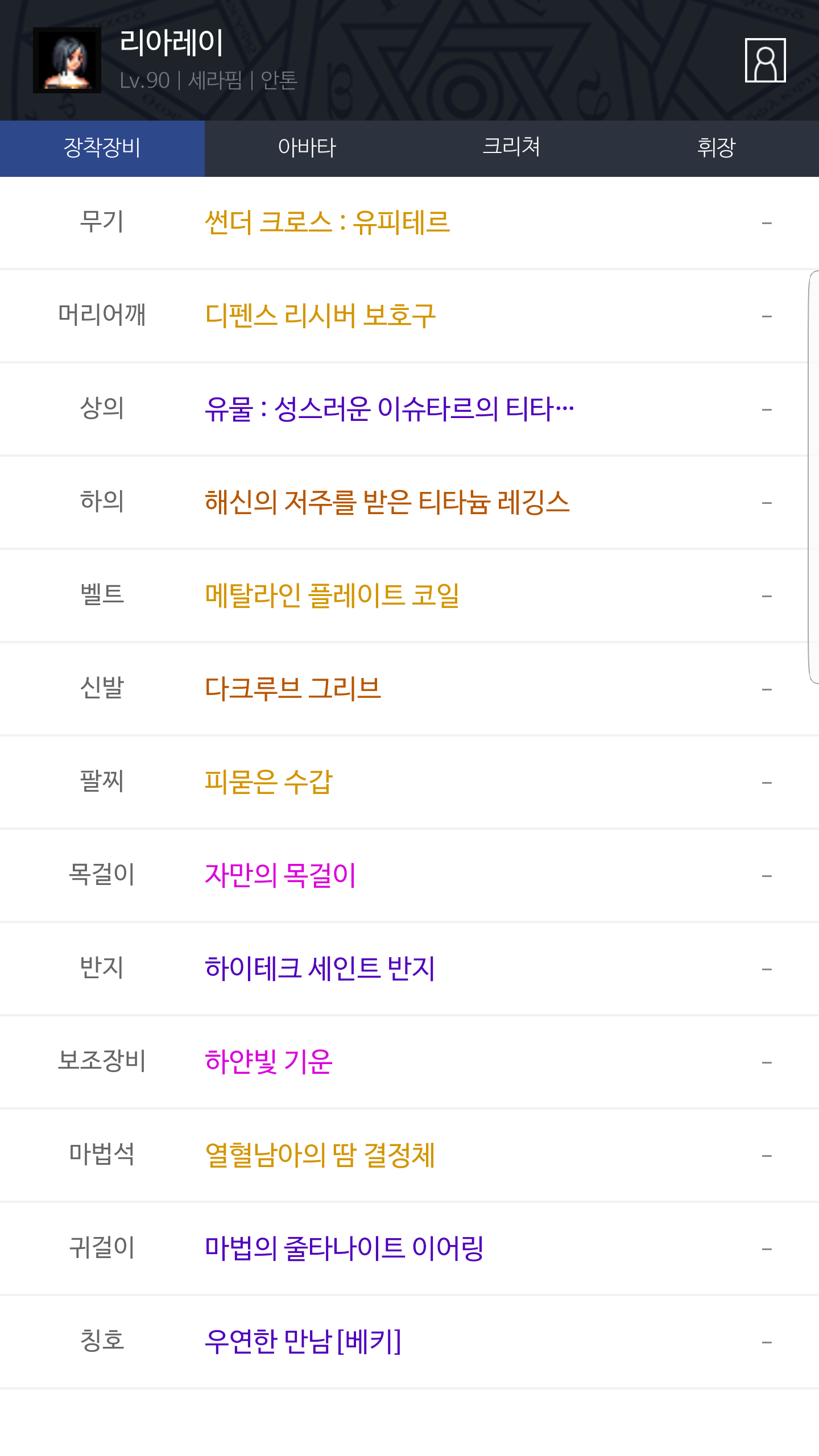View the 유물 : 성스러운 이슈타르의 top item
The width and height of the screenshot is (819, 1456).
click(390, 409)
